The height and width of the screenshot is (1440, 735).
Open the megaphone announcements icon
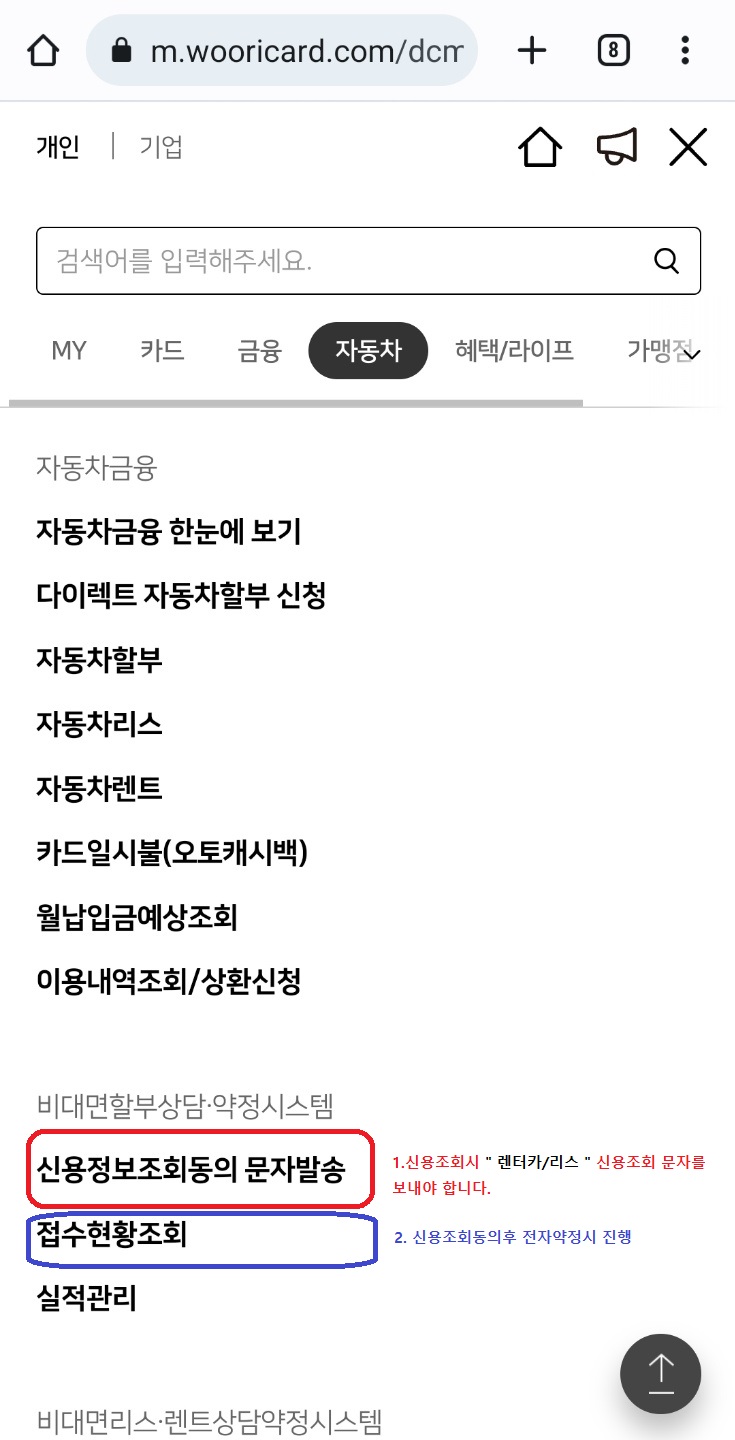(616, 148)
